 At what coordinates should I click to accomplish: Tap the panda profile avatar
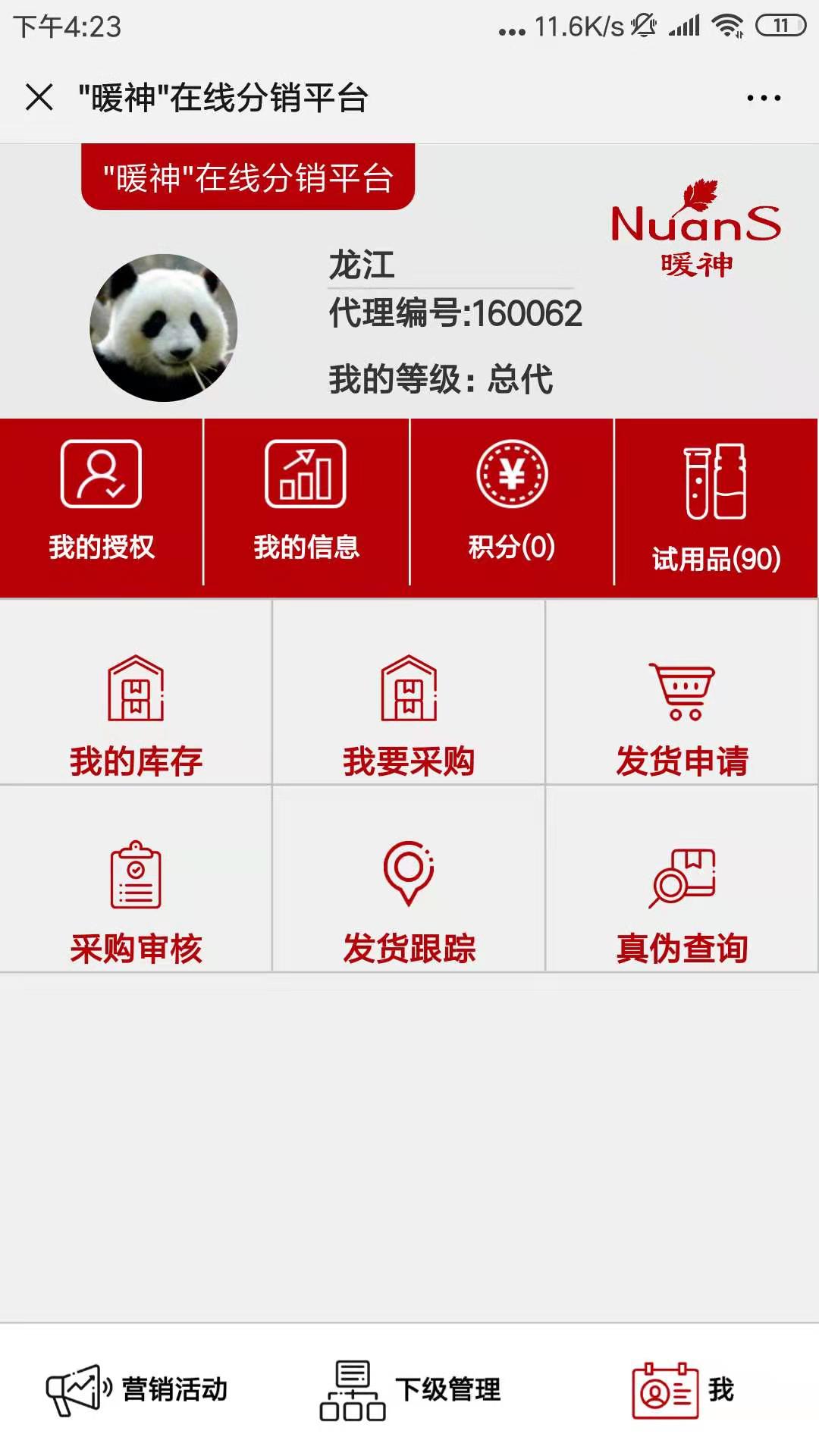[x=164, y=328]
